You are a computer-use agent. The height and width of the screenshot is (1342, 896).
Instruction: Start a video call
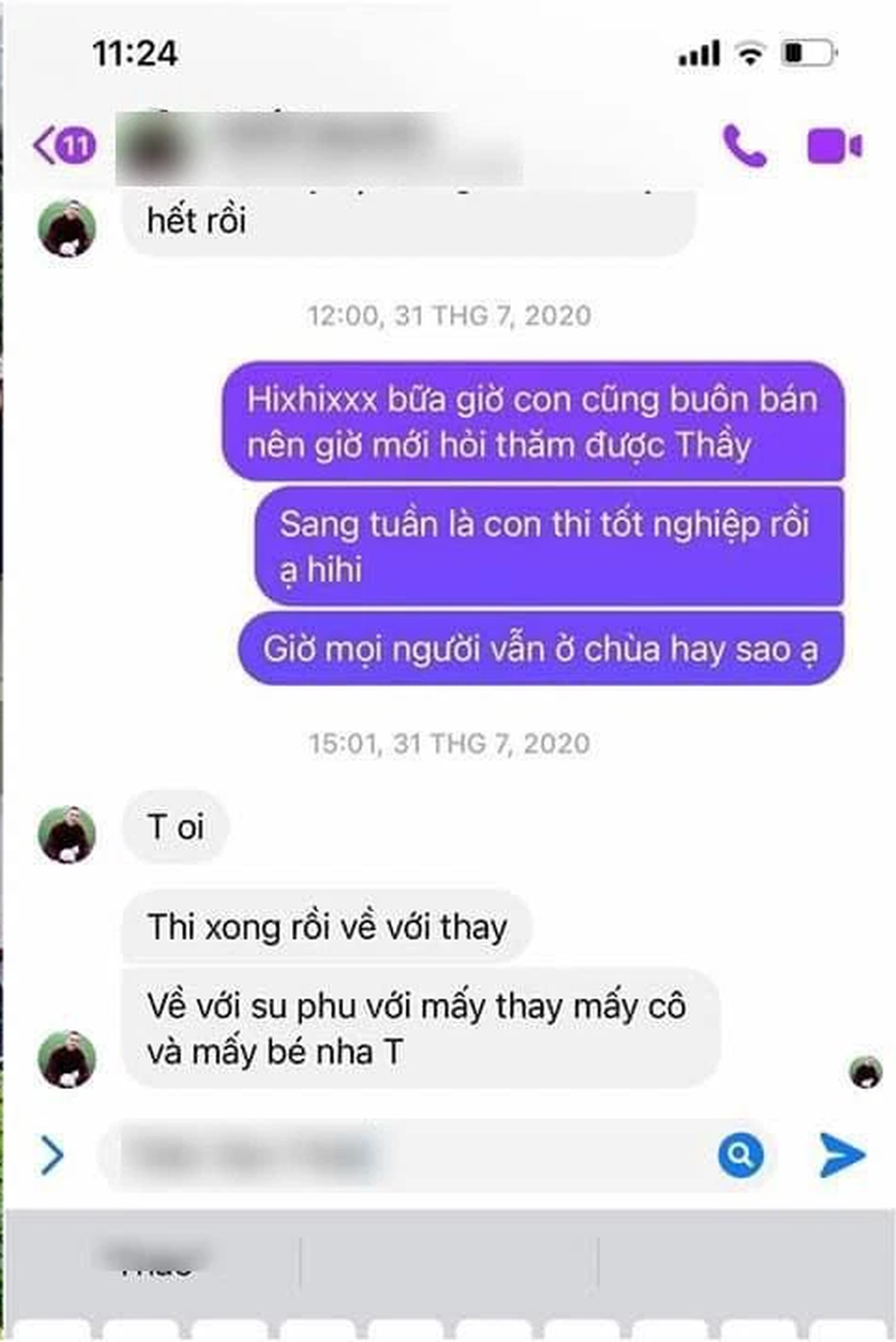(x=833, y=146)
